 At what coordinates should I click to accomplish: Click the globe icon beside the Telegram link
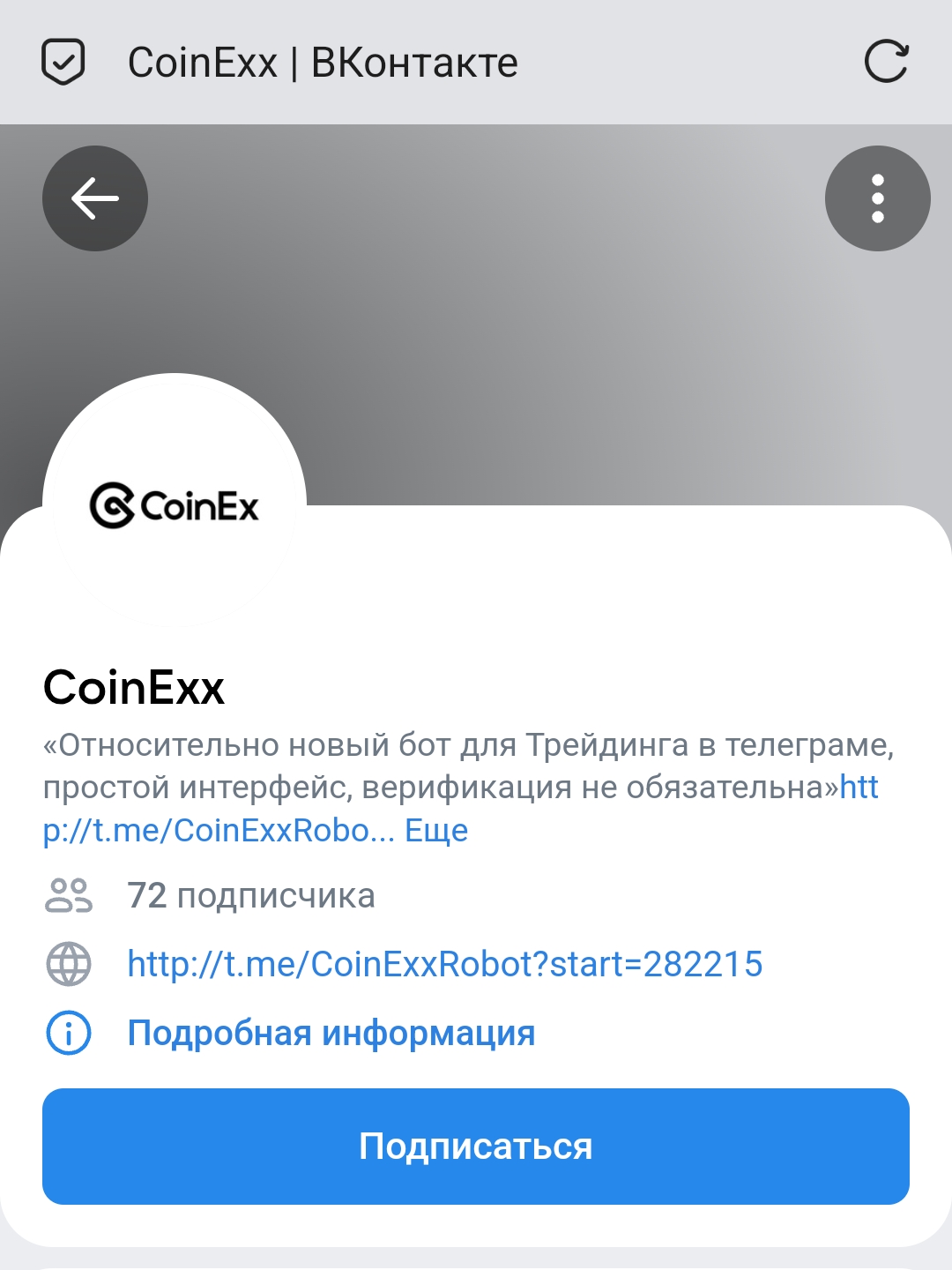coord(71,964)
